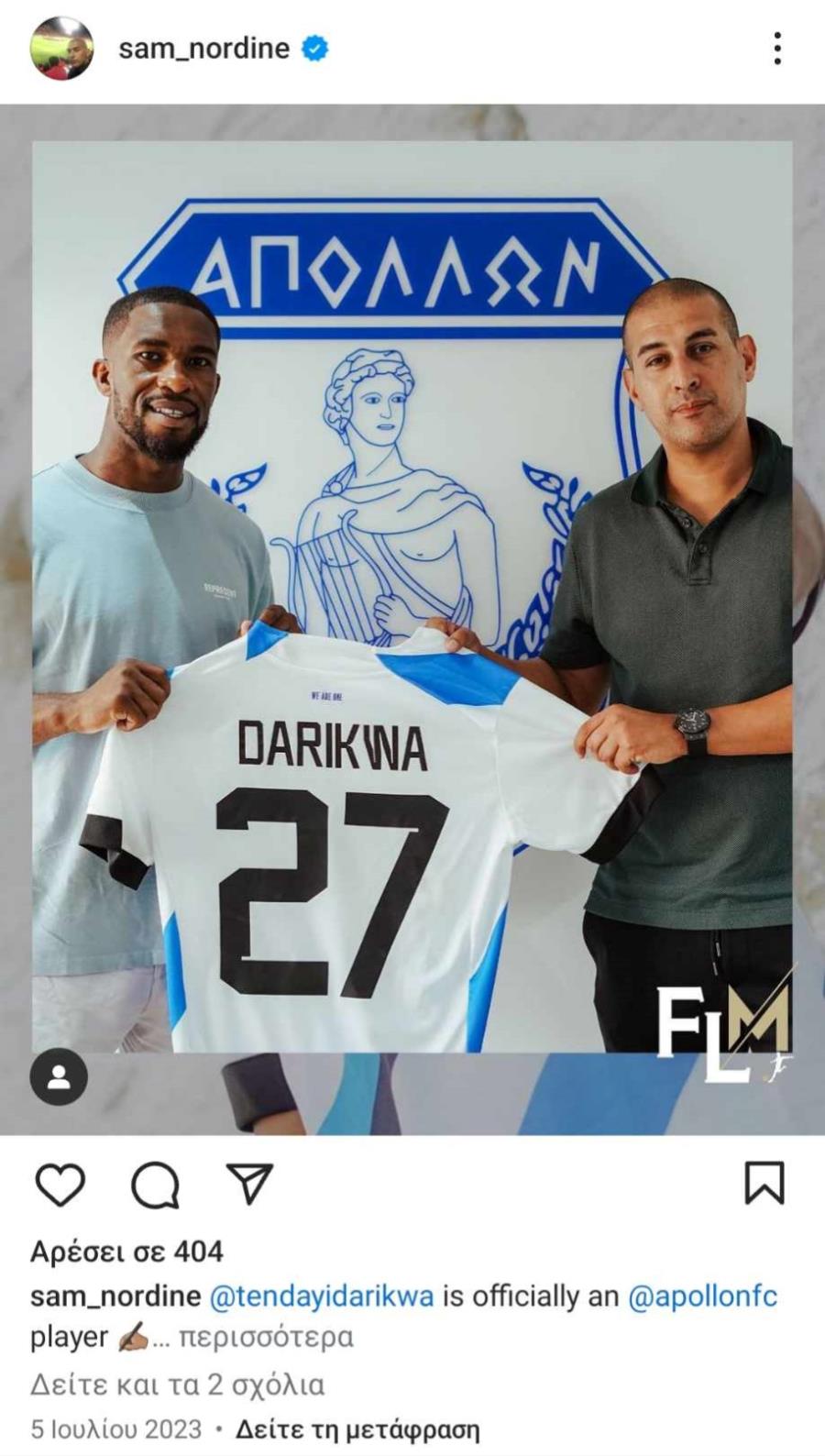825x1456 pixels.
Task: View the 404 likes list
Action: 127,1252
